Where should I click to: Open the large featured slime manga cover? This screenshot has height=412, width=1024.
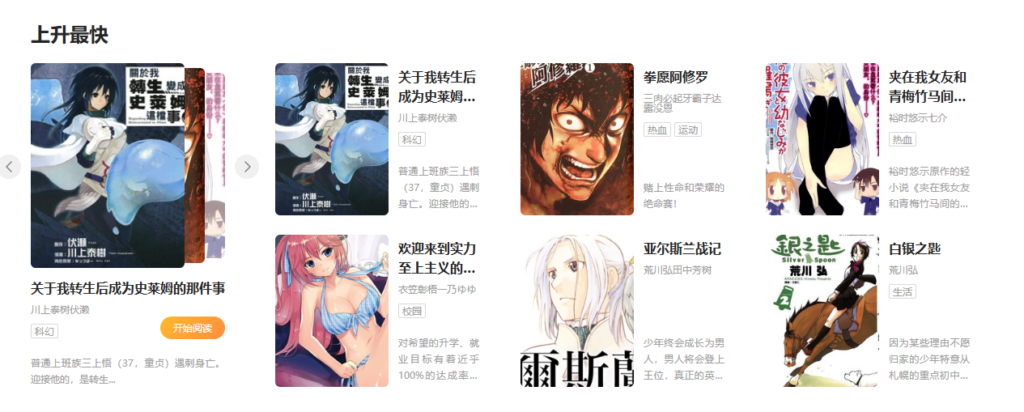[x=107, y=165]
